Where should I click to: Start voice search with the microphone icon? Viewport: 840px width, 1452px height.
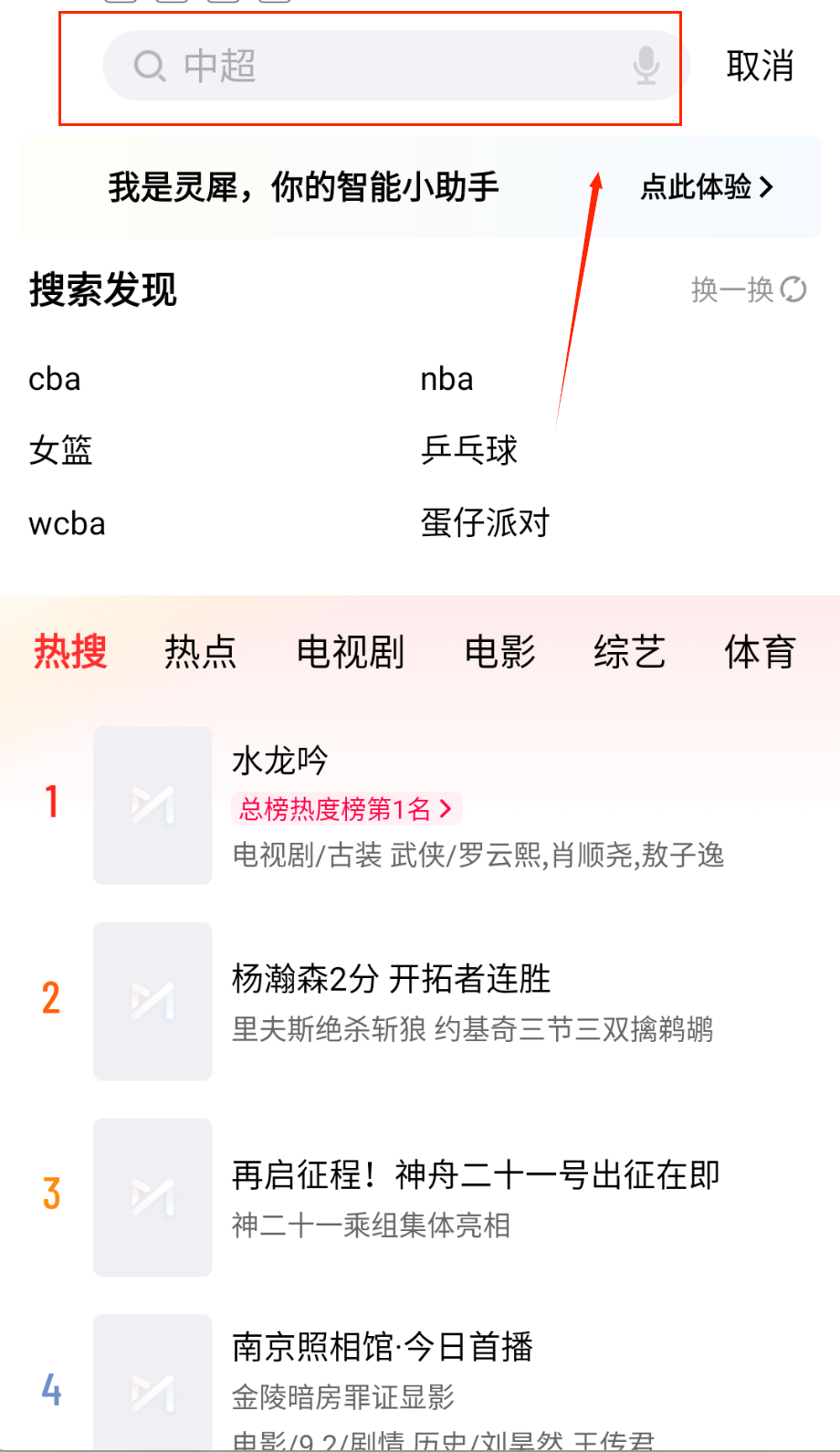click(646, 66)
